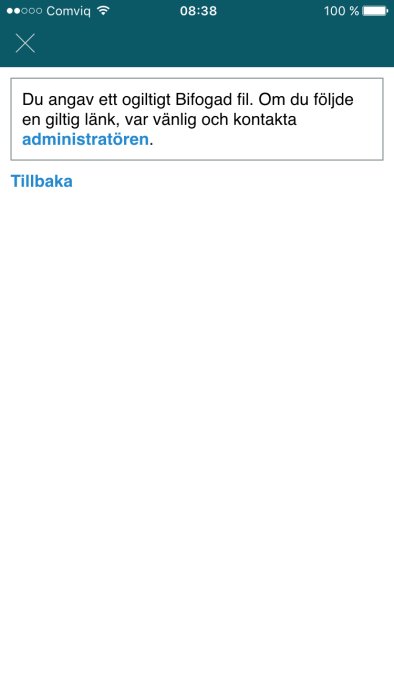394x700 pixels.
Task: Close this view with the X icon
Action: 25,43
